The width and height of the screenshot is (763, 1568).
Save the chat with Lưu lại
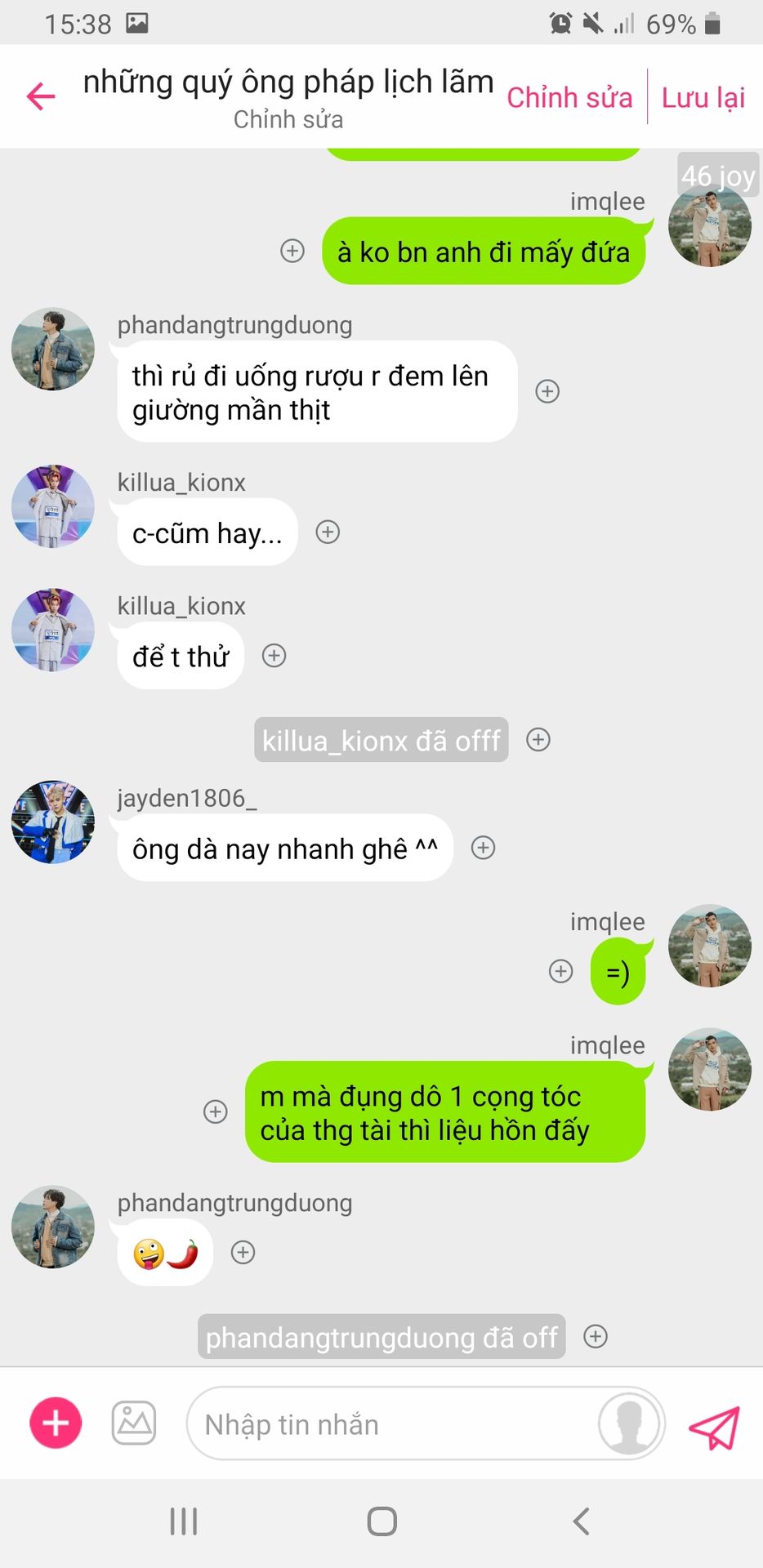click(x=703, y=97)
